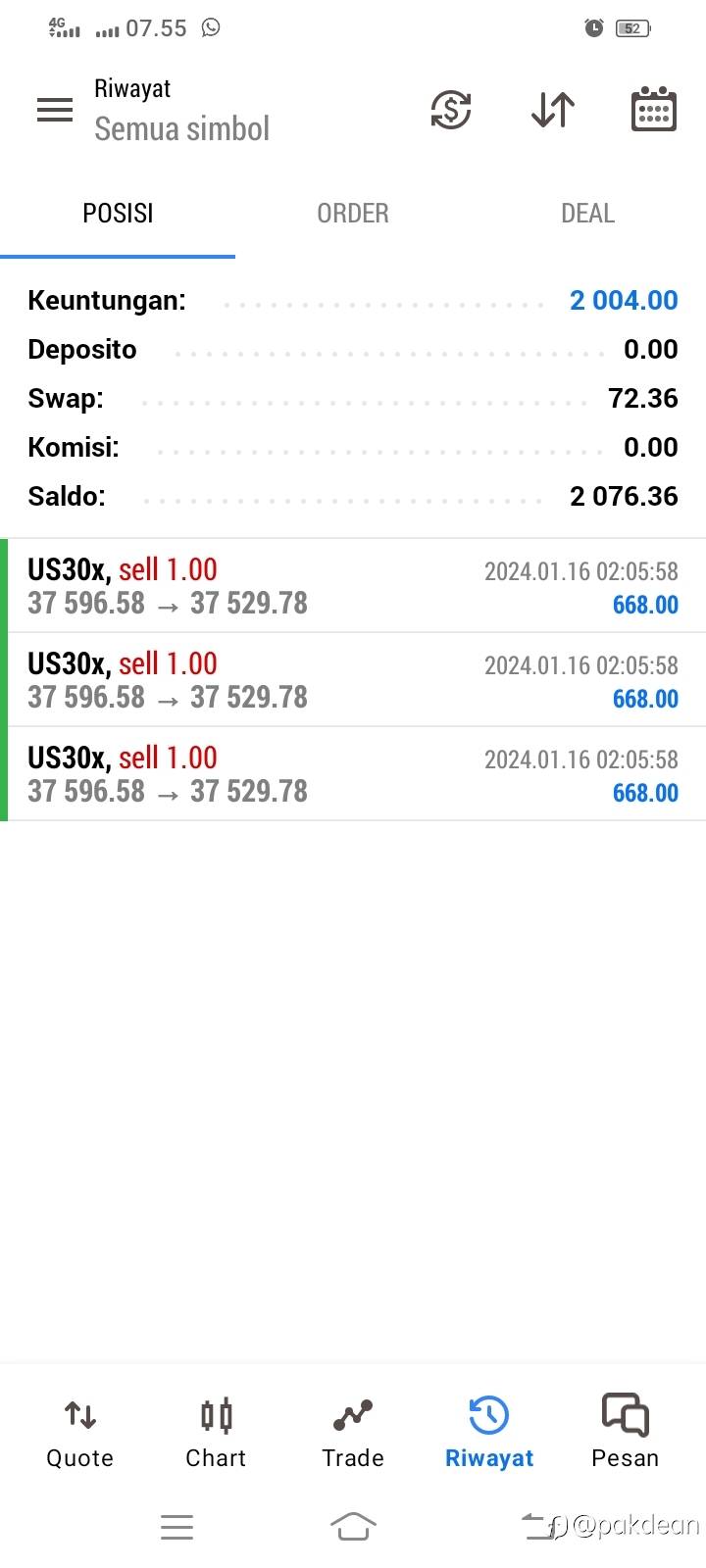706x1568 pixels.
Task: Open the Chart section
Action: (216, 1433)
